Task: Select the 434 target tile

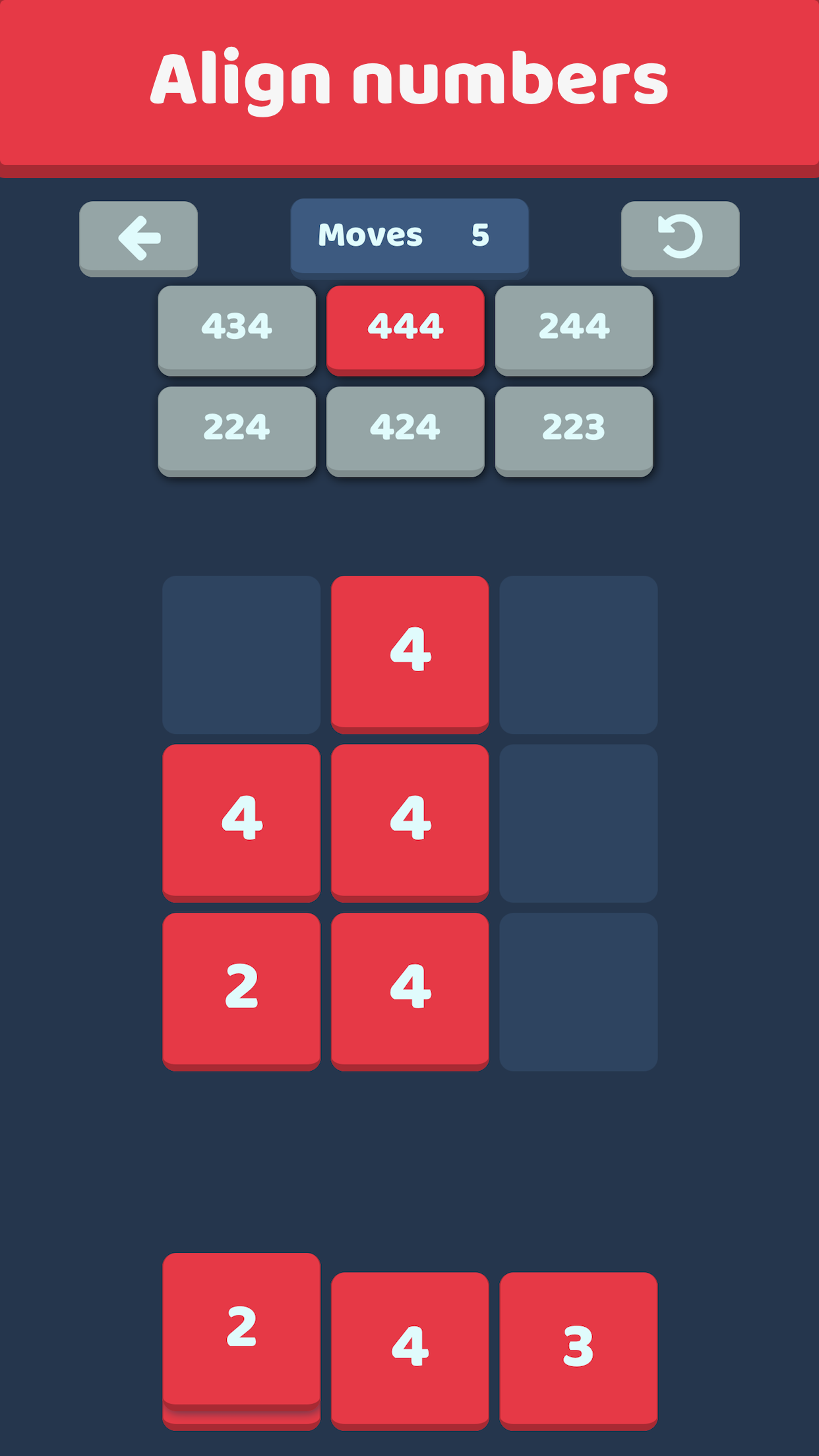Action: tap(237, 330)
